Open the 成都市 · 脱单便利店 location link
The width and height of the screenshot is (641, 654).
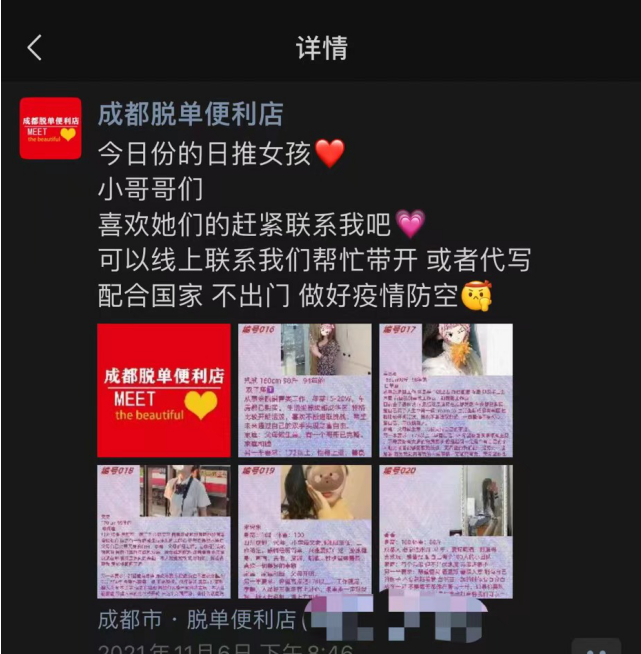200,619
